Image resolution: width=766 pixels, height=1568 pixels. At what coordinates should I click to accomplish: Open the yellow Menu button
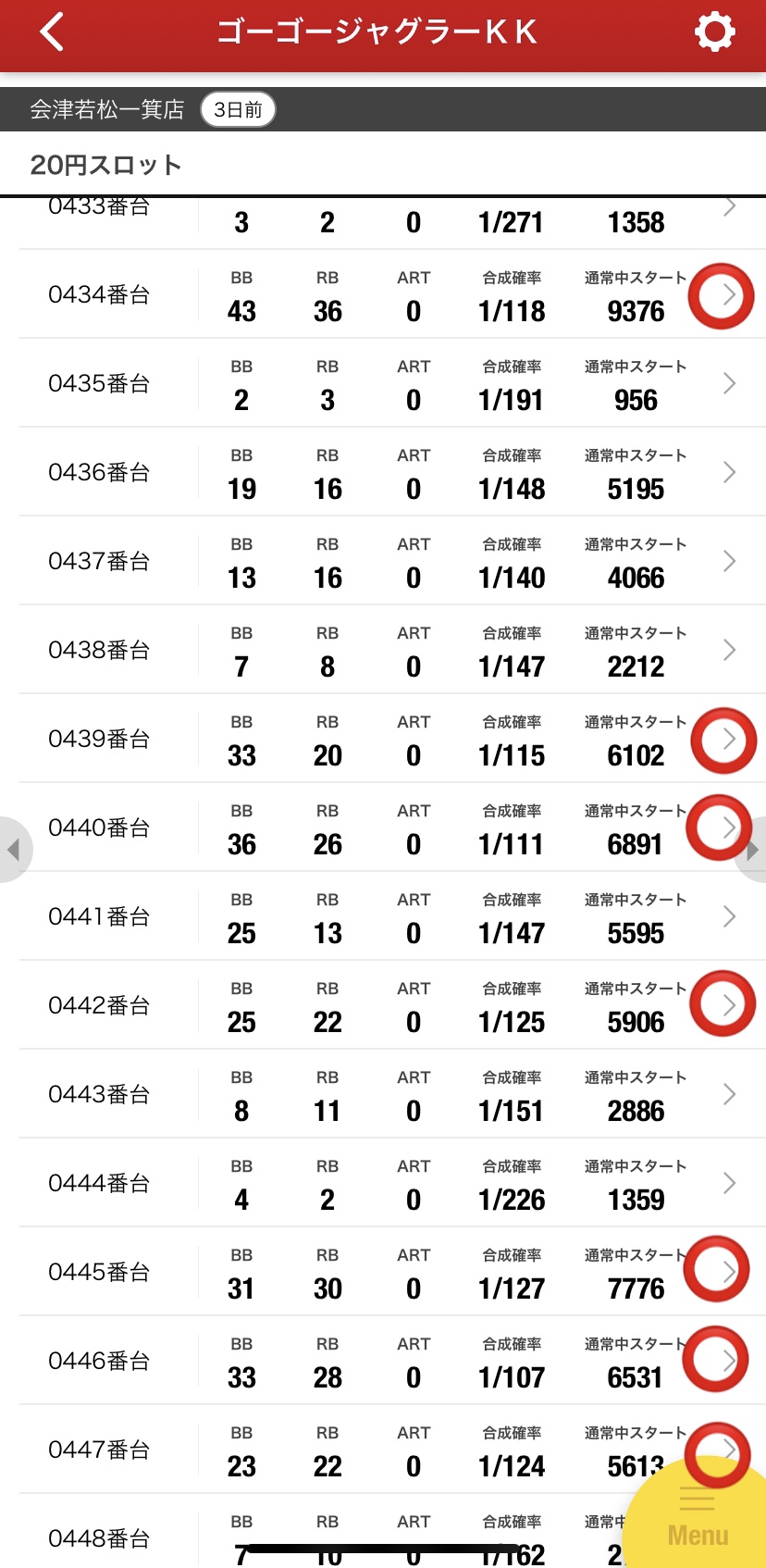pyautogui.click(x=698, y=1512)
